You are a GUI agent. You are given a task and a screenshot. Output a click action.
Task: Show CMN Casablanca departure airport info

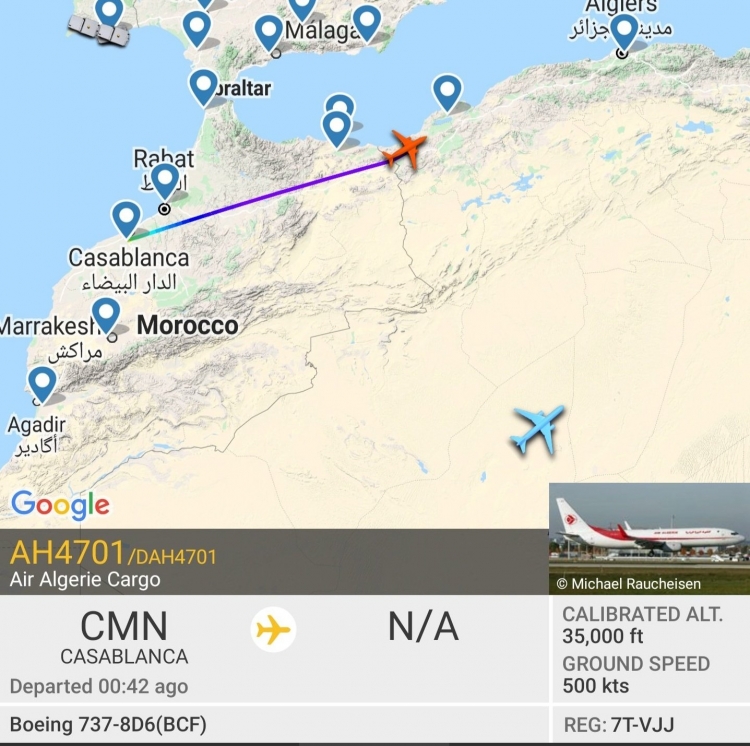coord(123,638)
